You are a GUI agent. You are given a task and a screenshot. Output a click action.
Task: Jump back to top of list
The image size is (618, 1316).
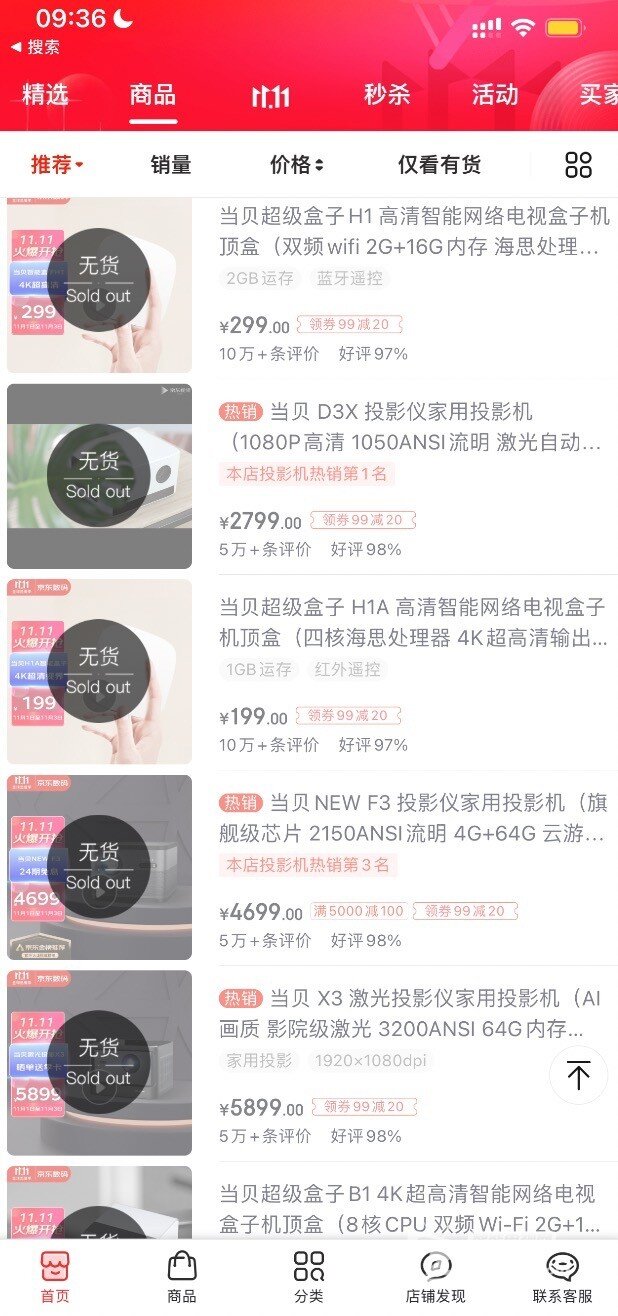[x=578, y=1075]
